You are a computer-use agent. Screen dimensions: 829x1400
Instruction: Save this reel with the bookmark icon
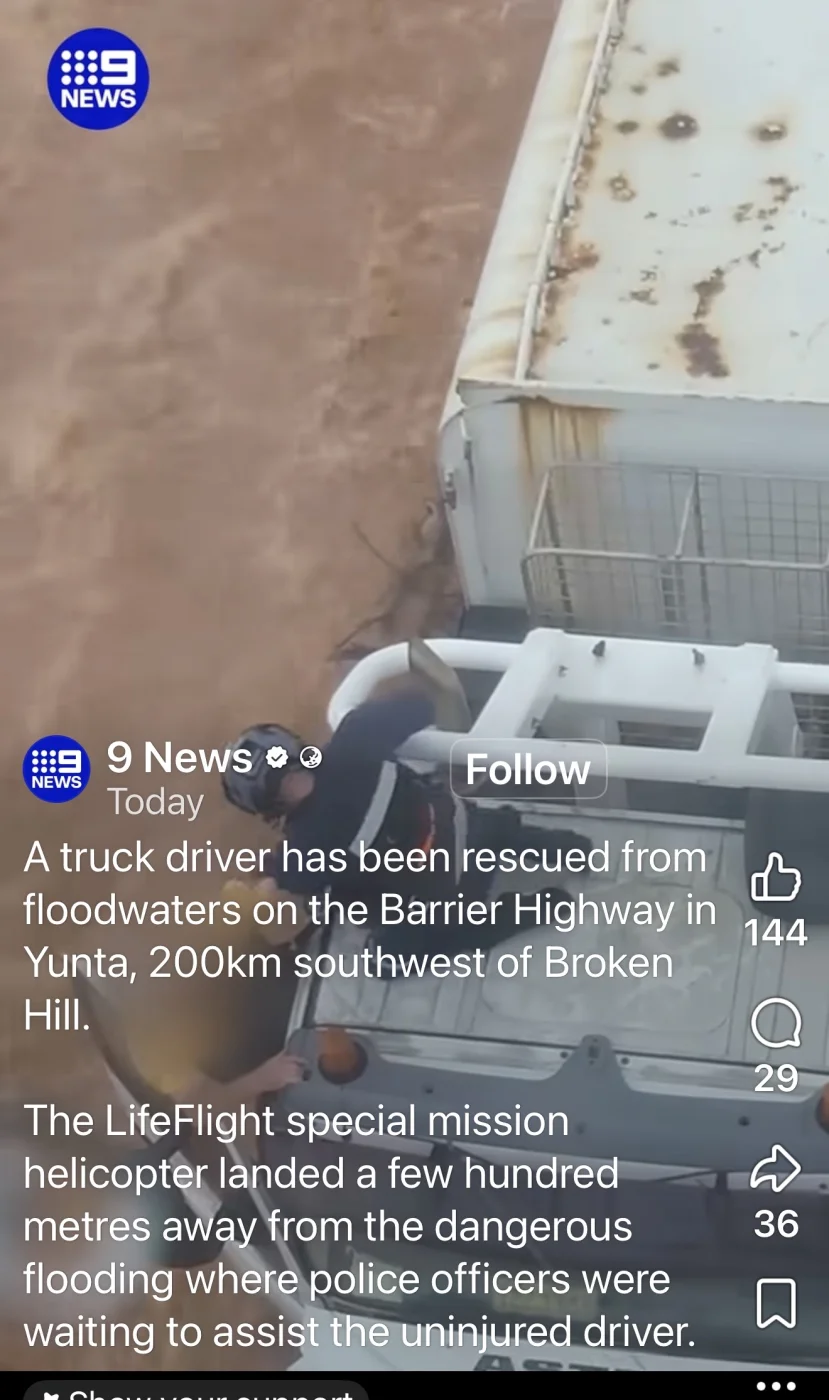776,1303
